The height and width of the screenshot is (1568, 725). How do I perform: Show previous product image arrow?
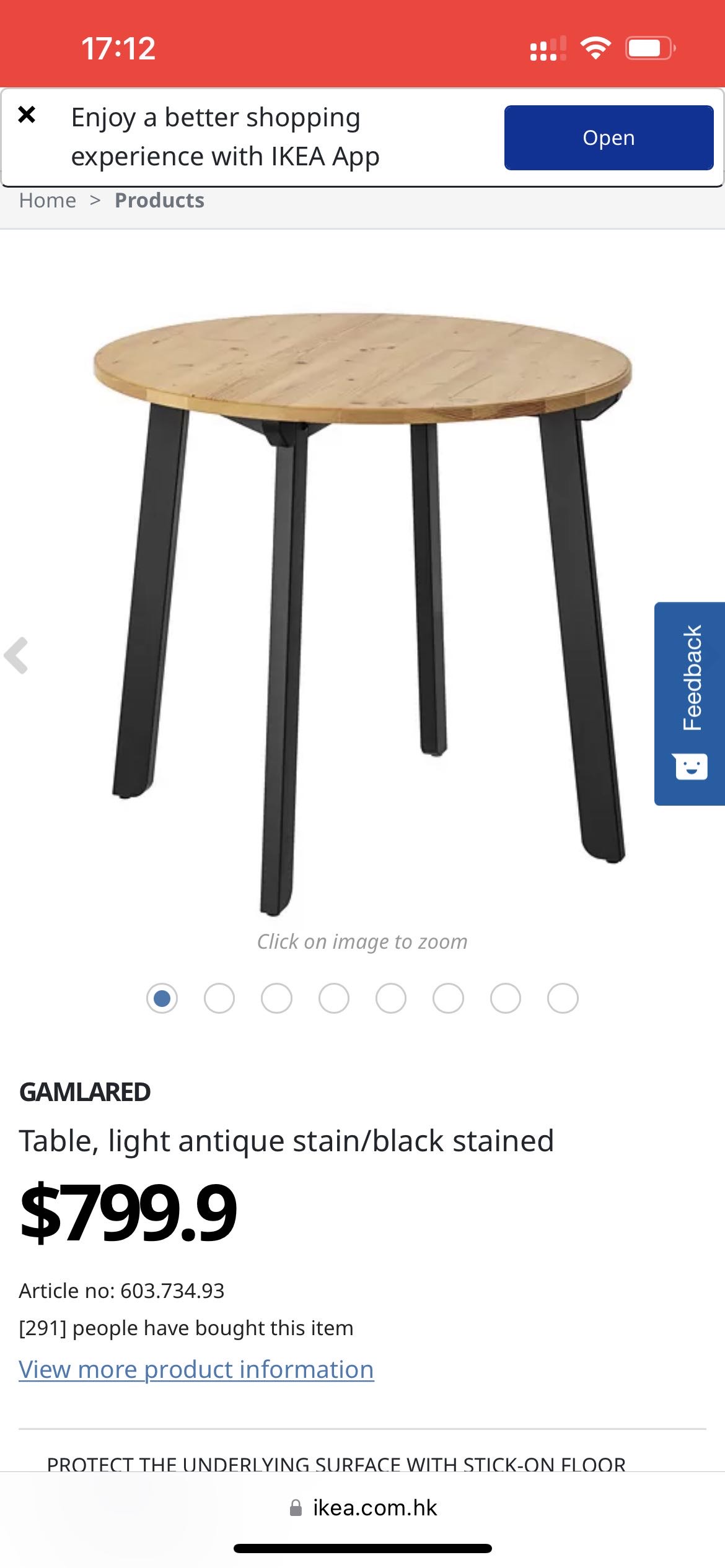tap(17, 655)
